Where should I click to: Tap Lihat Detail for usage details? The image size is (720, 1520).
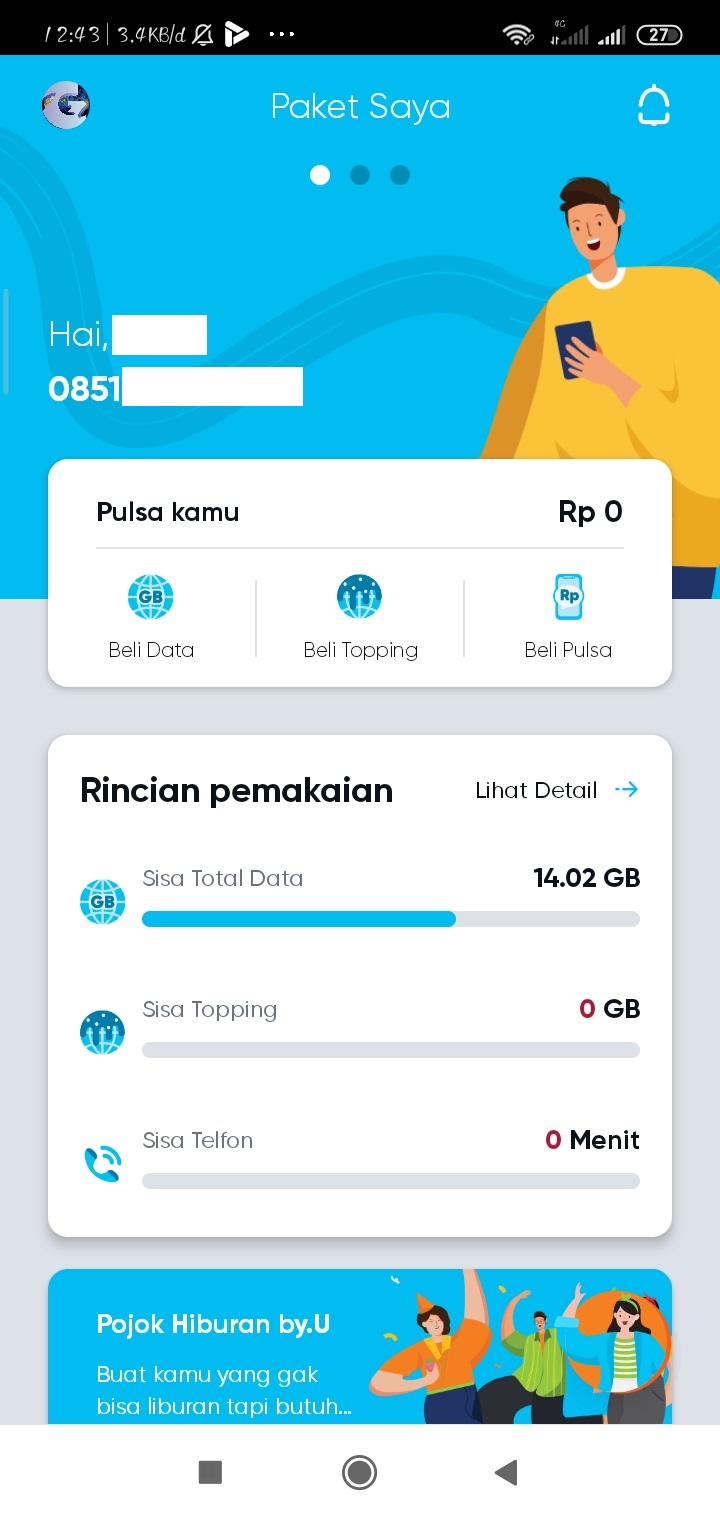point(556,790)
